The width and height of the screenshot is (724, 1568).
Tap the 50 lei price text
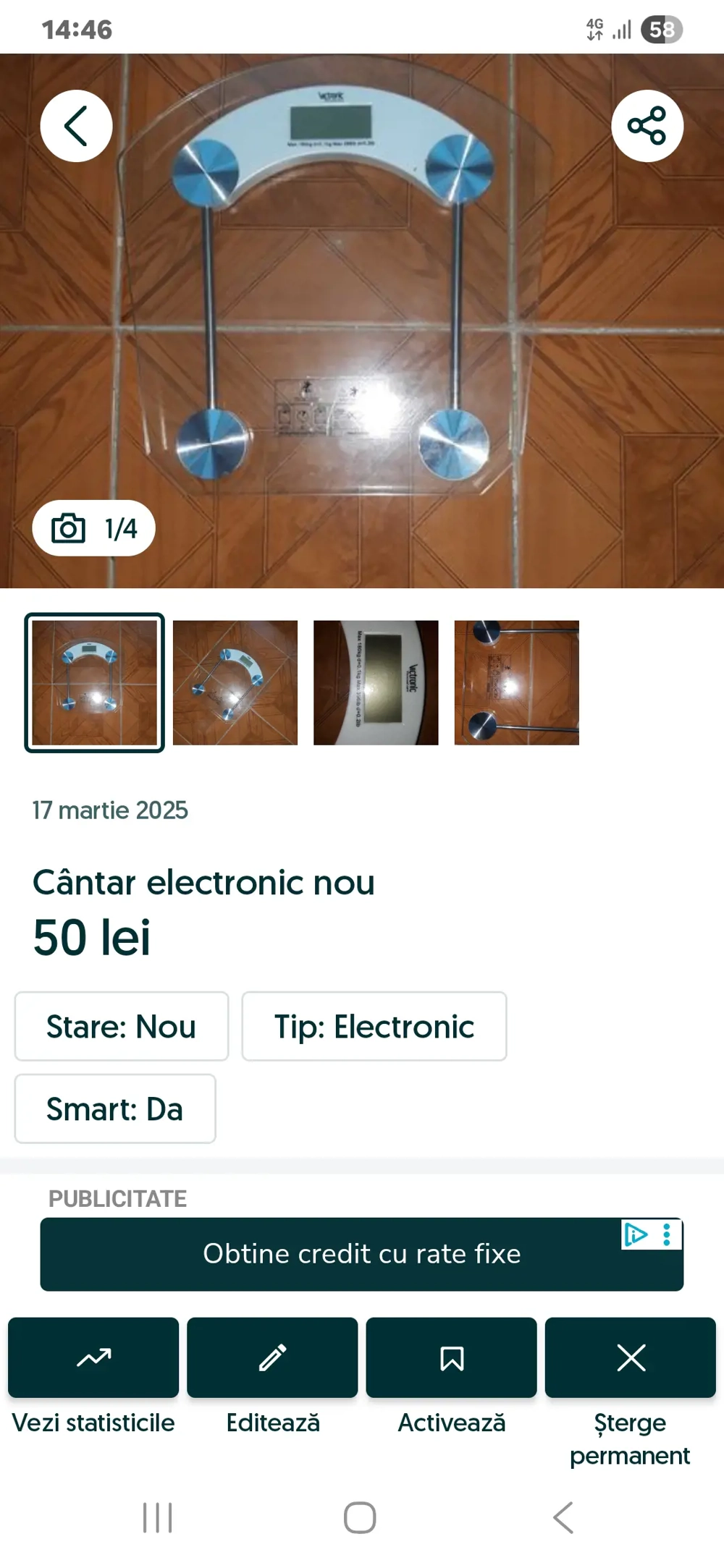pos(92,938)
